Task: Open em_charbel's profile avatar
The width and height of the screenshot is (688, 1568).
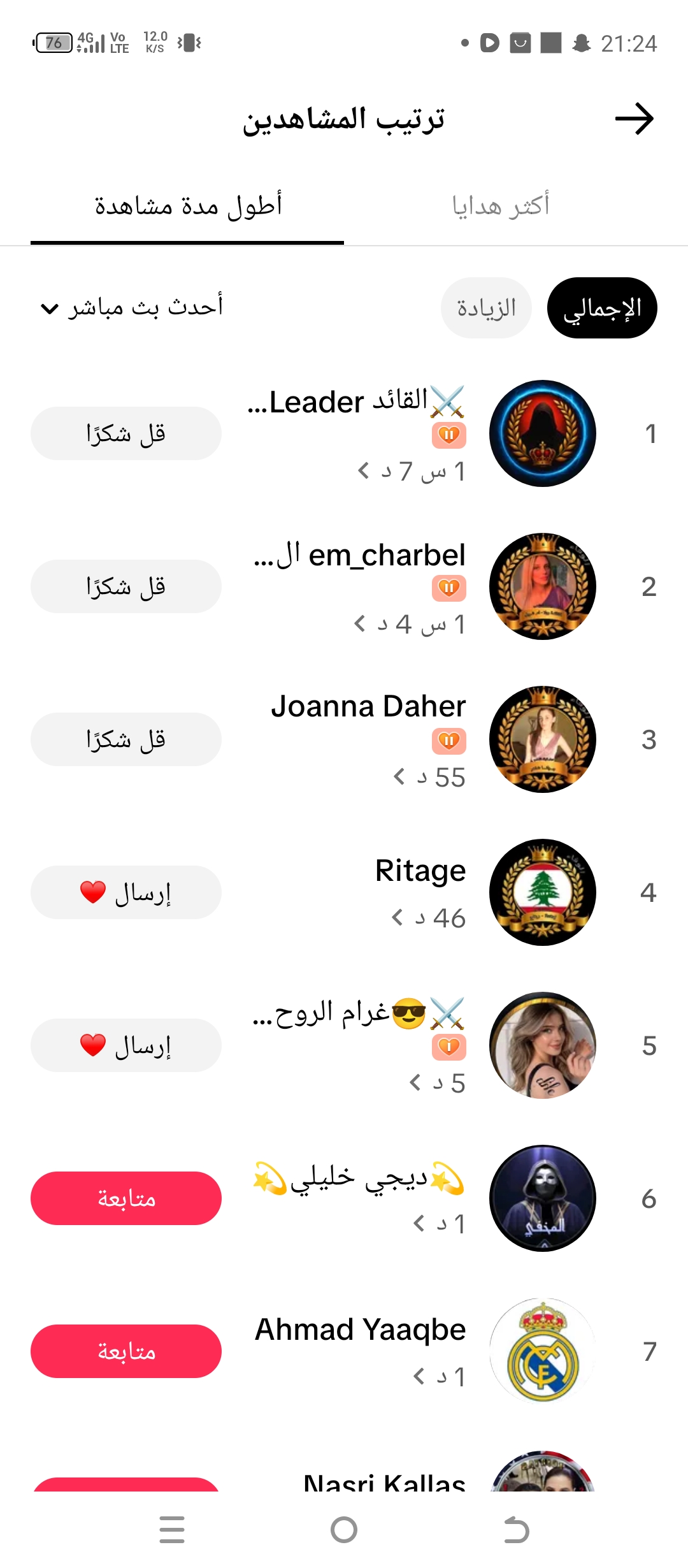Action: point(543,586)
